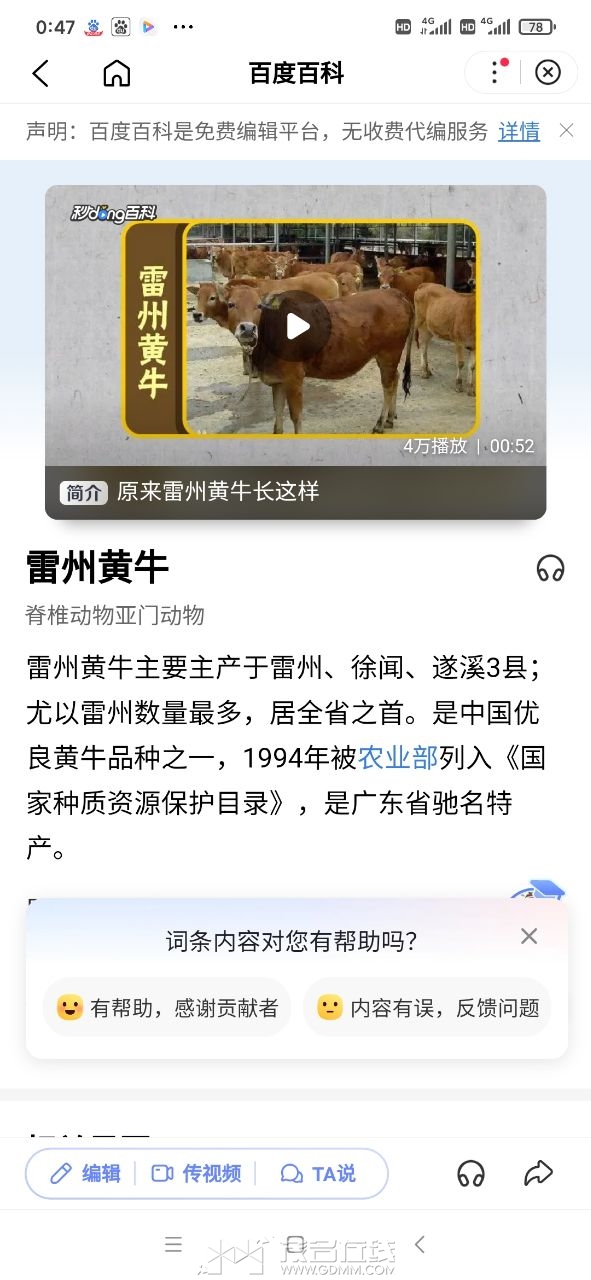591x1280 pixels.
Task: Go back using the top-left arrow
Action: 40,73
